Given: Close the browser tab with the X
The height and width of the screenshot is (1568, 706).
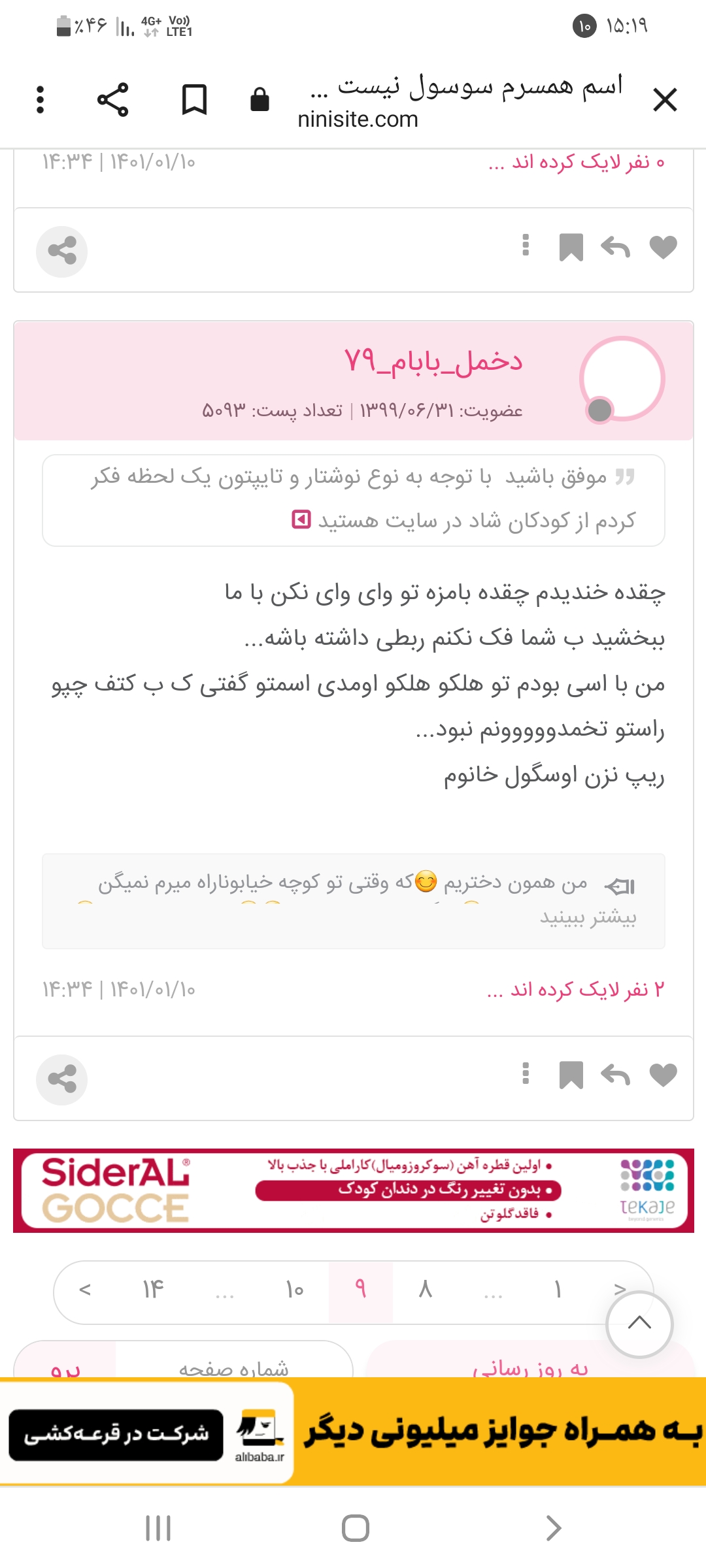Looking at the screenshot, I should [665, 100].
